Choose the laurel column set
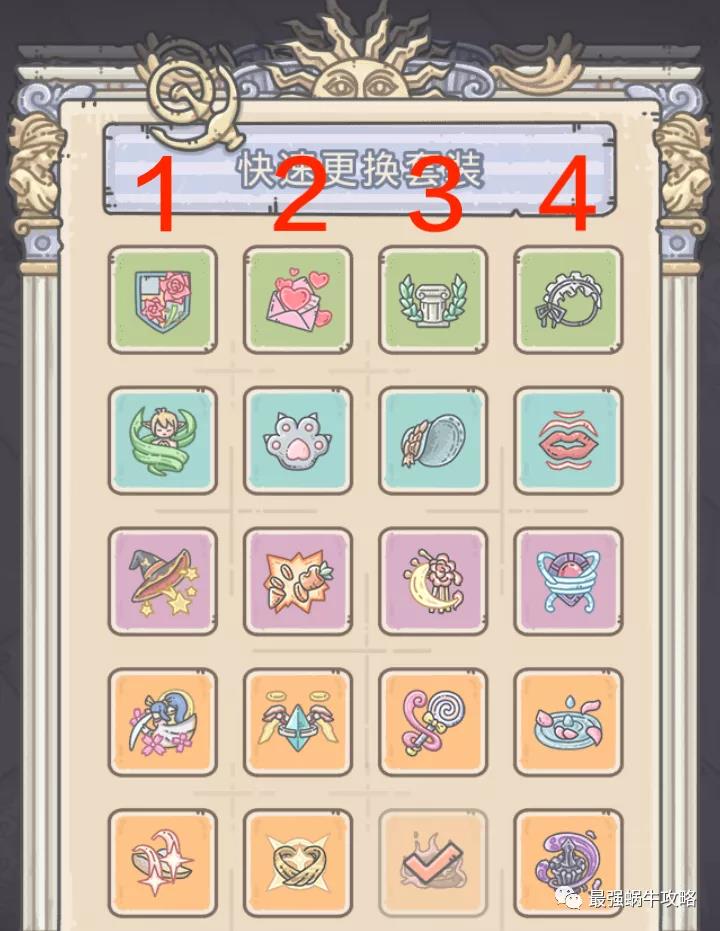 tap(432, 299)
